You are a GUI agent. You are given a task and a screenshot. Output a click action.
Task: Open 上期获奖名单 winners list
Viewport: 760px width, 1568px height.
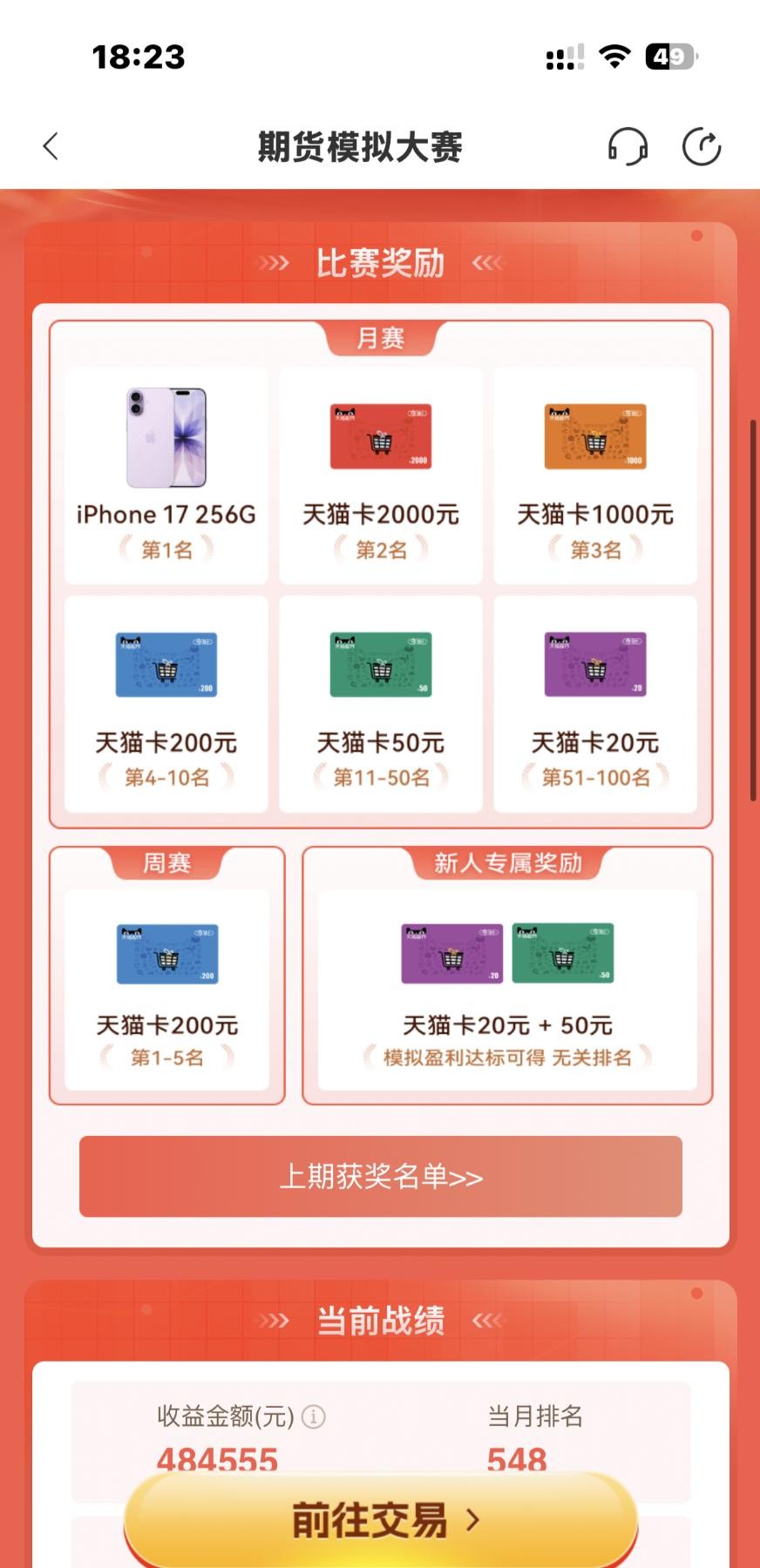coord(381,1177)
